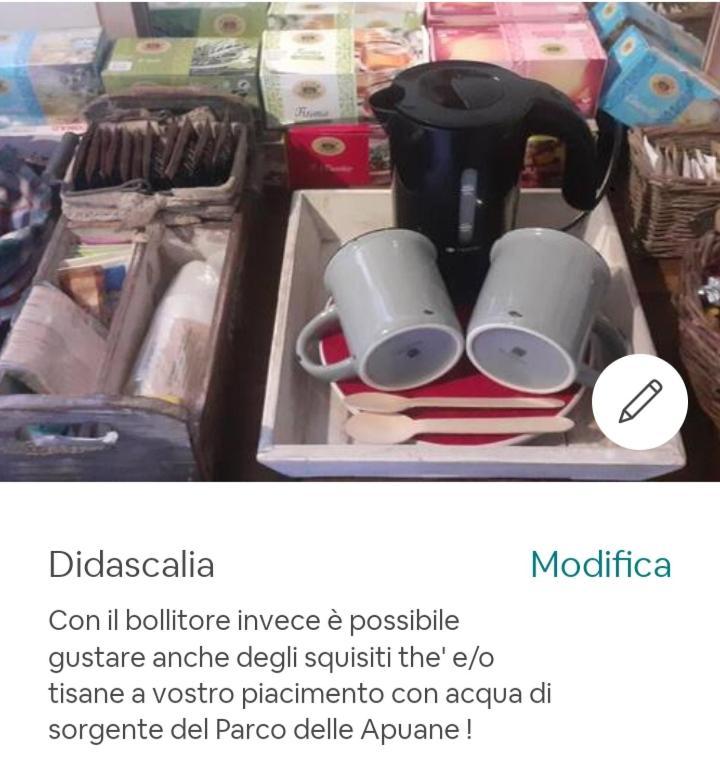This screenshot has height=780, width=720.
Task: Tap Modifica to edit the caption
Action: [x=600, y=565]
